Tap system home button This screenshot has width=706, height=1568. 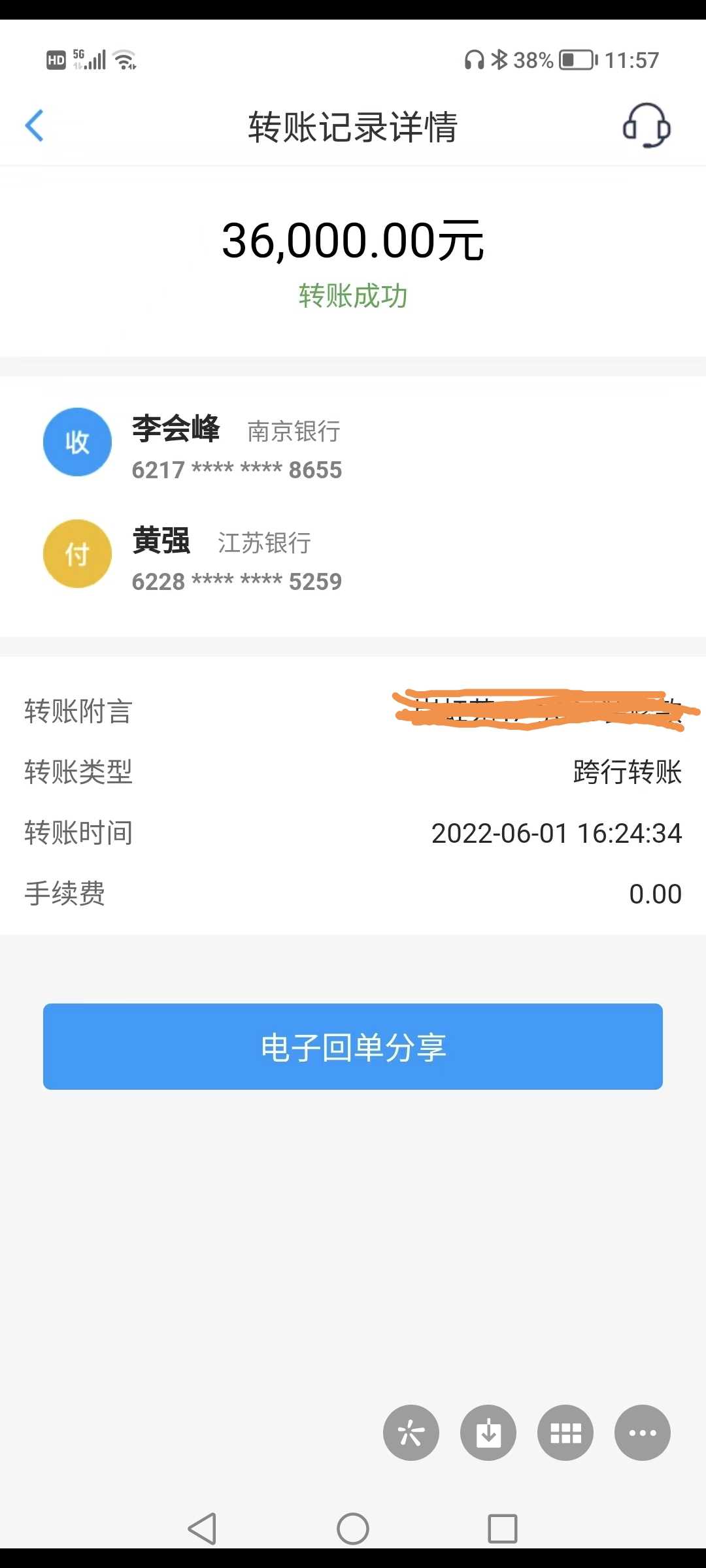coord(353,1529)
